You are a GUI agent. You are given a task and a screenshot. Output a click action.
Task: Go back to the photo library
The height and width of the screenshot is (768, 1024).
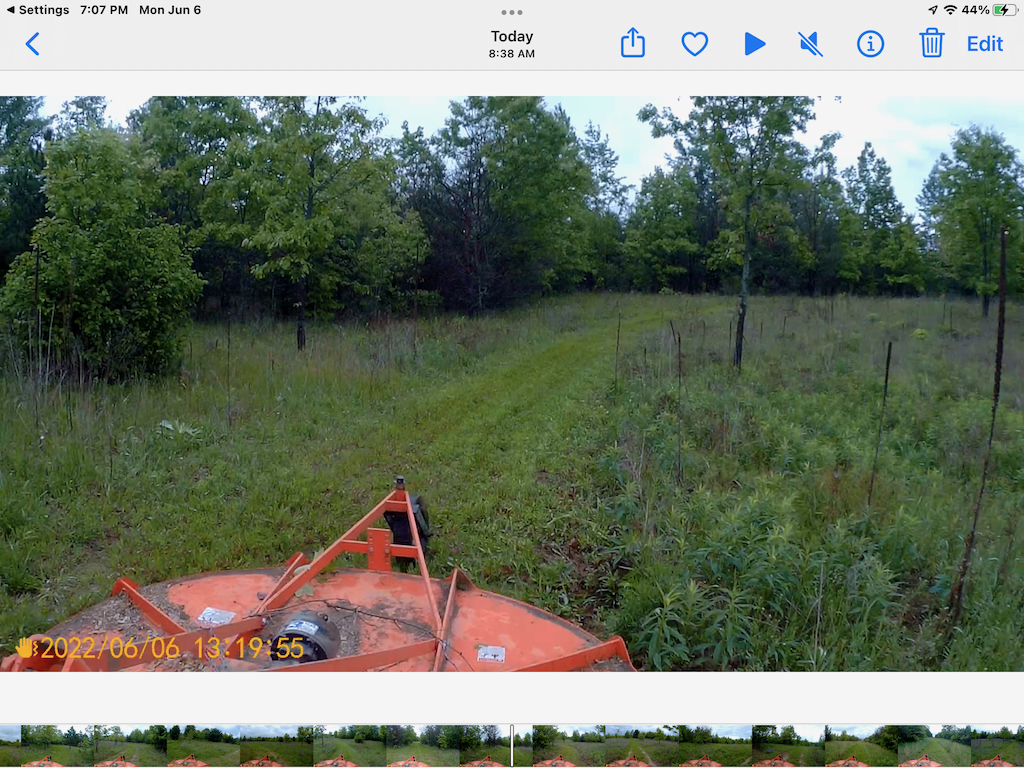tap(32, 44)
